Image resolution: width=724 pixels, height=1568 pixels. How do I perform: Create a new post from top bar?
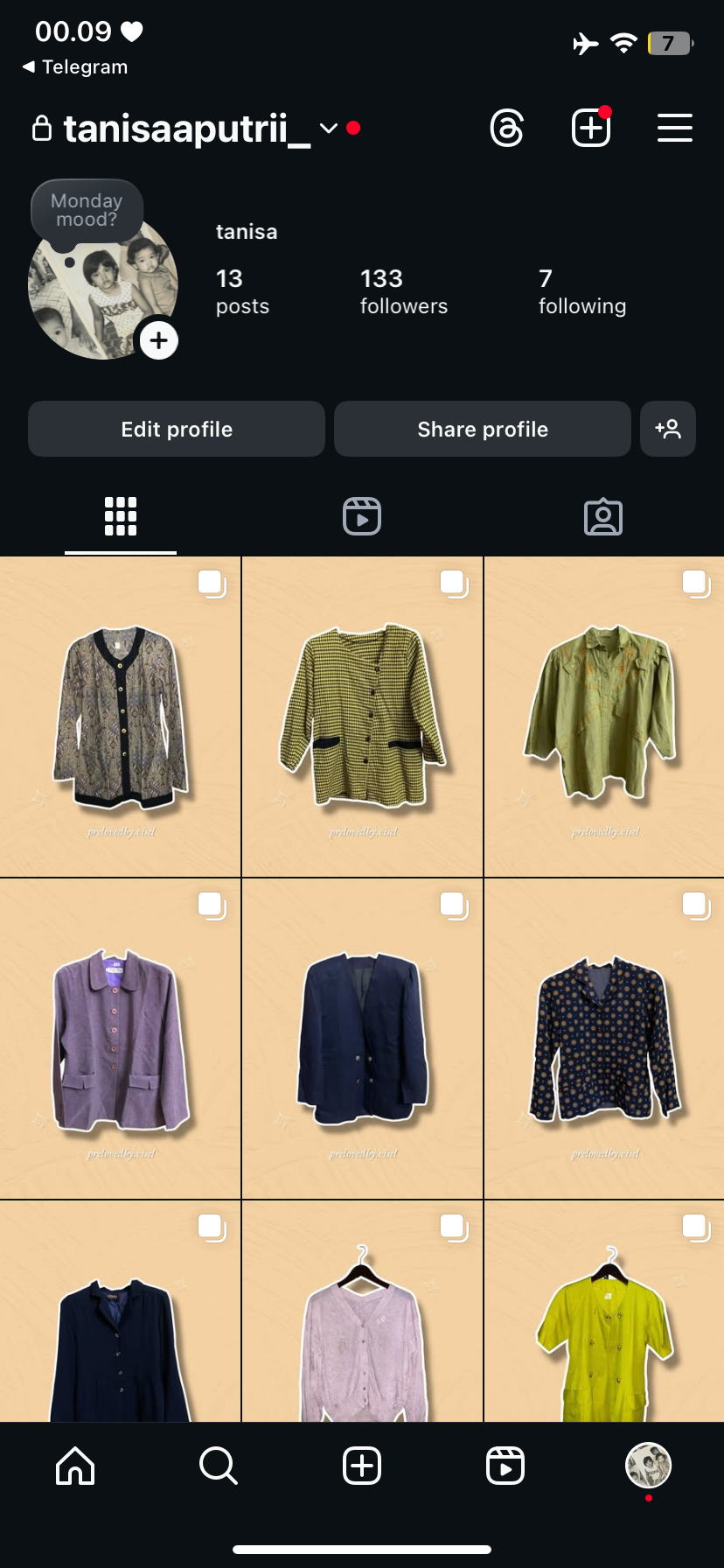pos(591,129)
